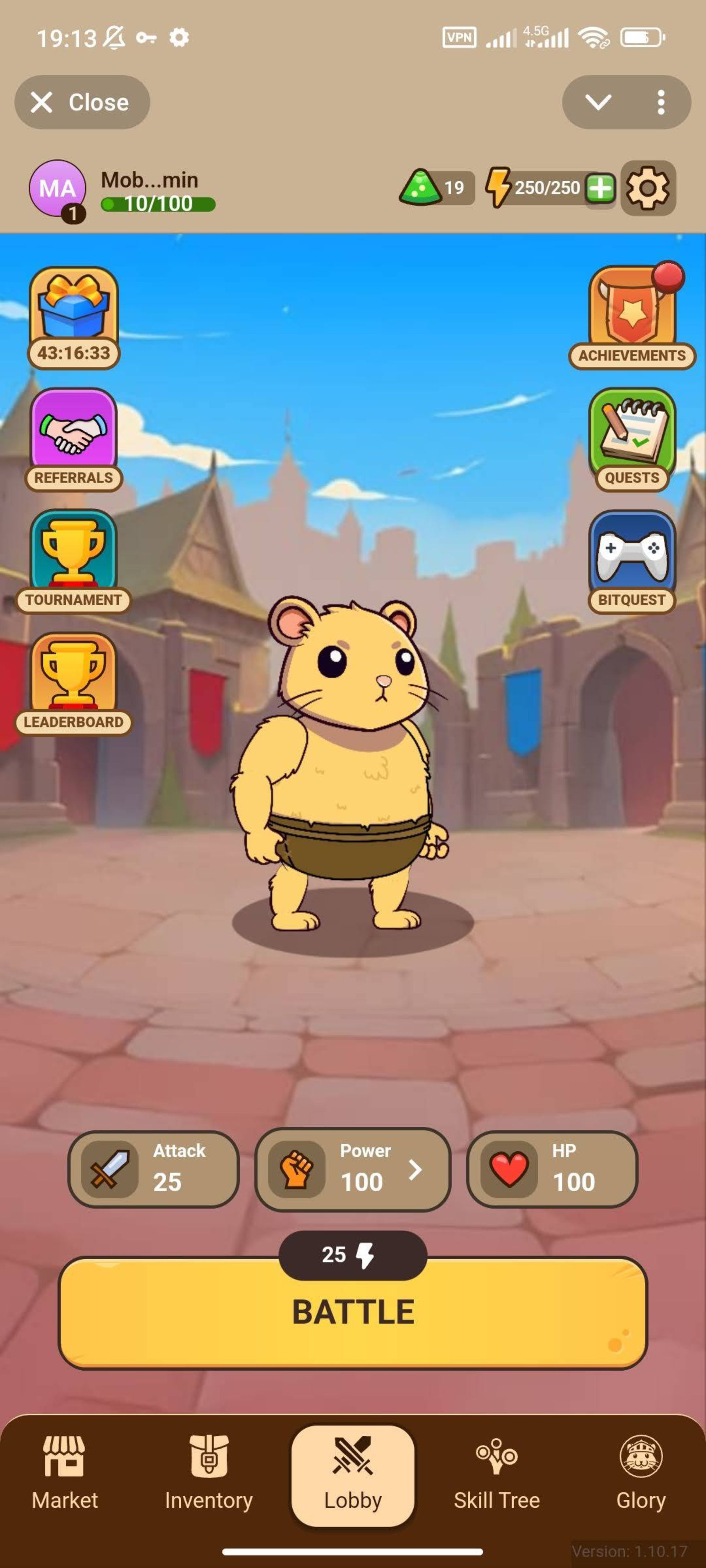Collapse the app with the down chevron

(598, 102)
